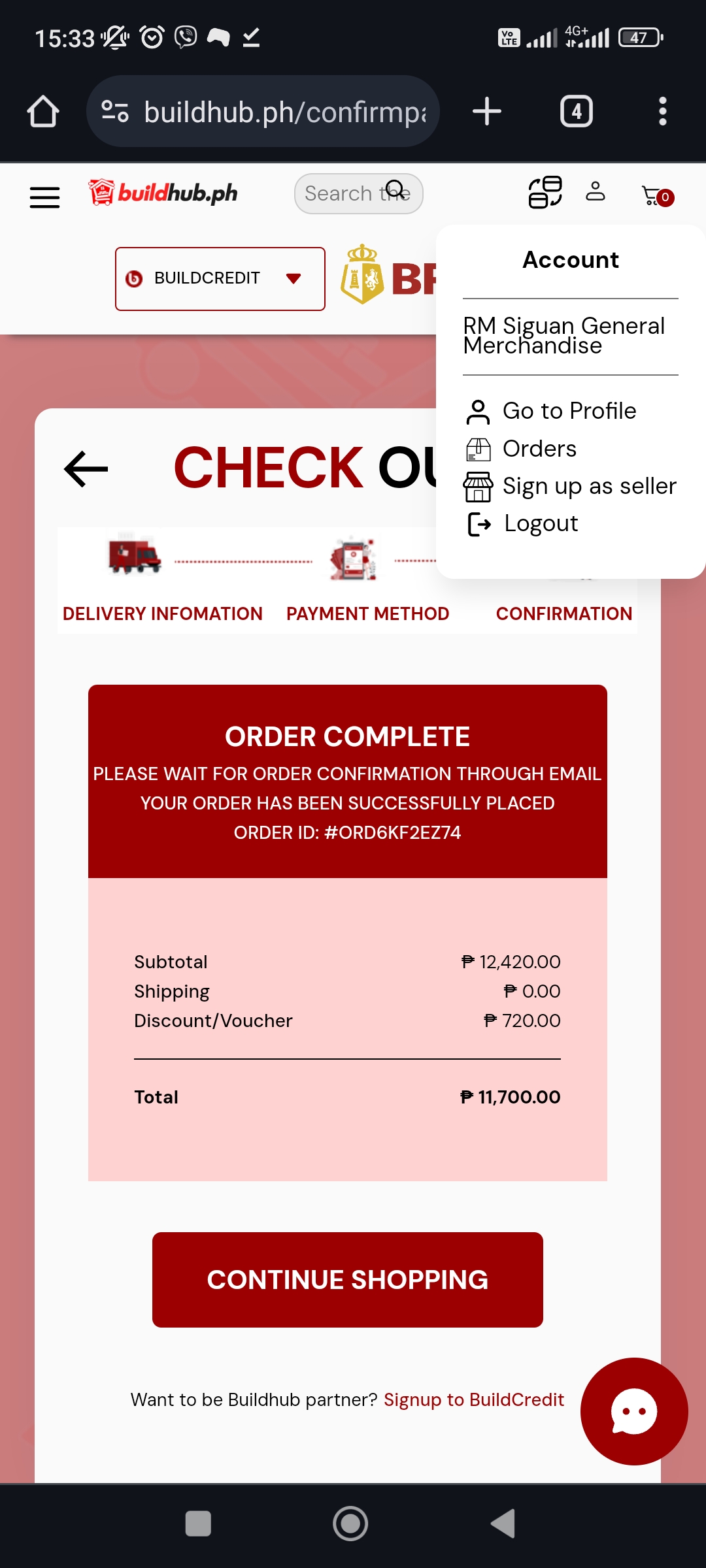This screenshot has width=706, height=1568.
Task: Open the chat support bubble
Action: (x=633, y=1411)
